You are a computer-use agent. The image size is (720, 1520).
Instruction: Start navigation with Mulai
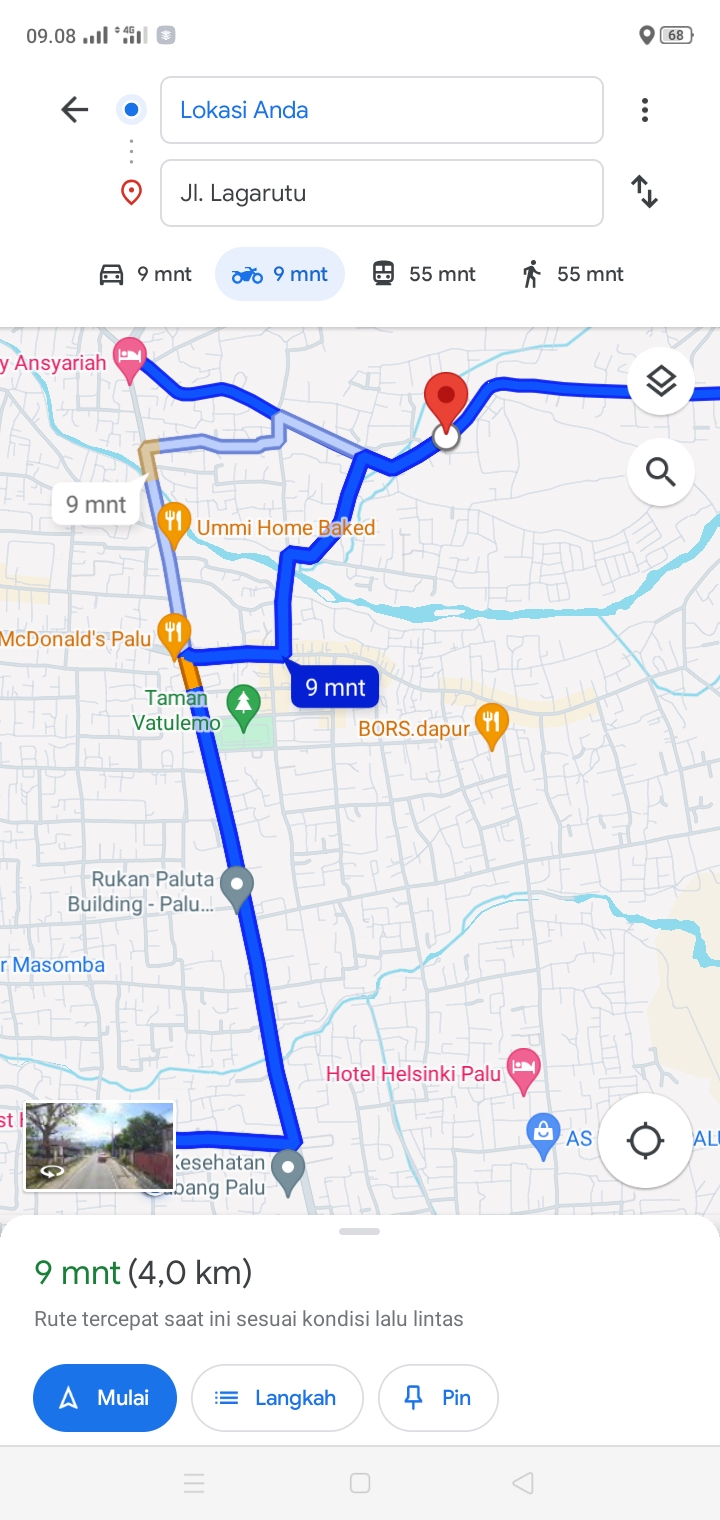click(105, 1398)
